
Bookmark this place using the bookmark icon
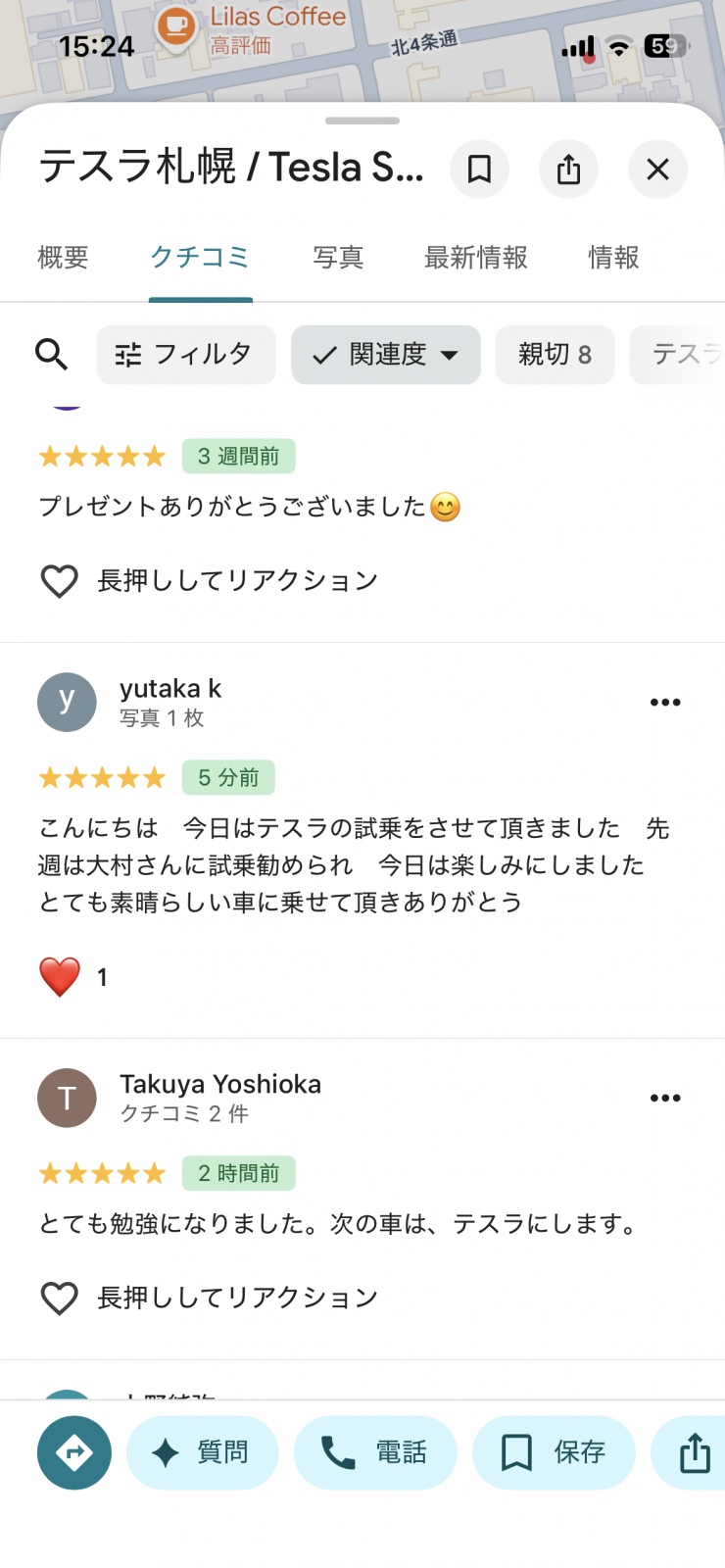pos(479,170)
